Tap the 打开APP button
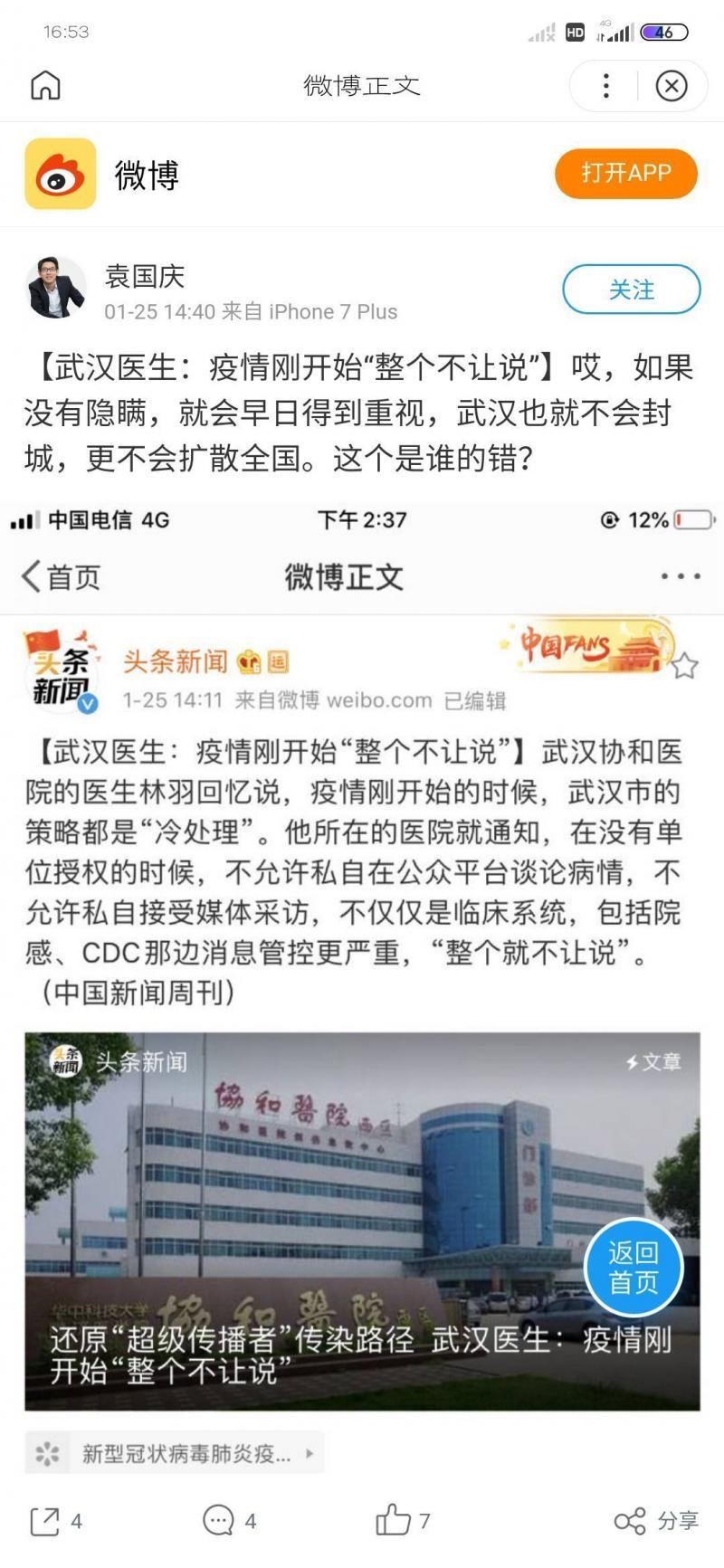 (626, 174)
